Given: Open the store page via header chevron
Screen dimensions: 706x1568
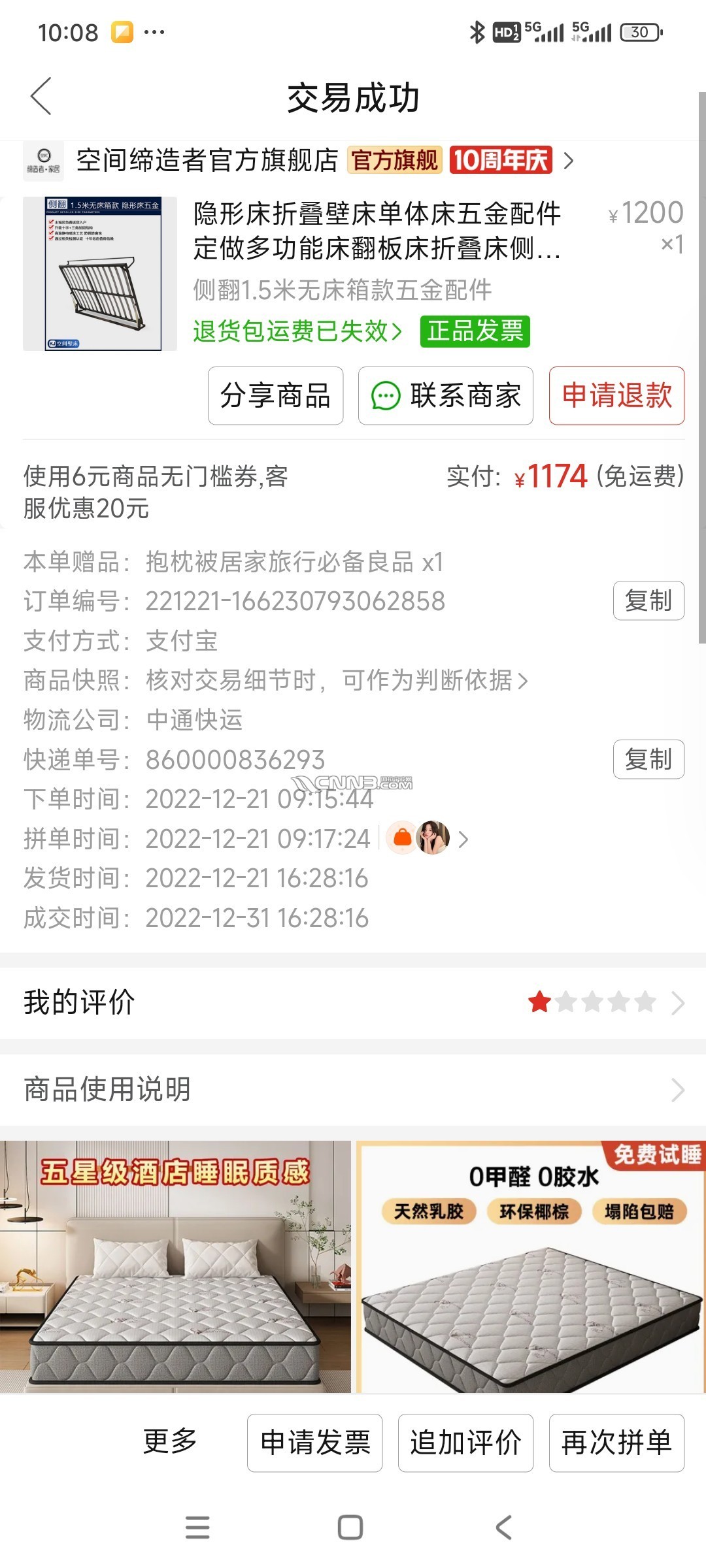Looking at the screenshot, I should pyautogui.click(x=570, y=159).
